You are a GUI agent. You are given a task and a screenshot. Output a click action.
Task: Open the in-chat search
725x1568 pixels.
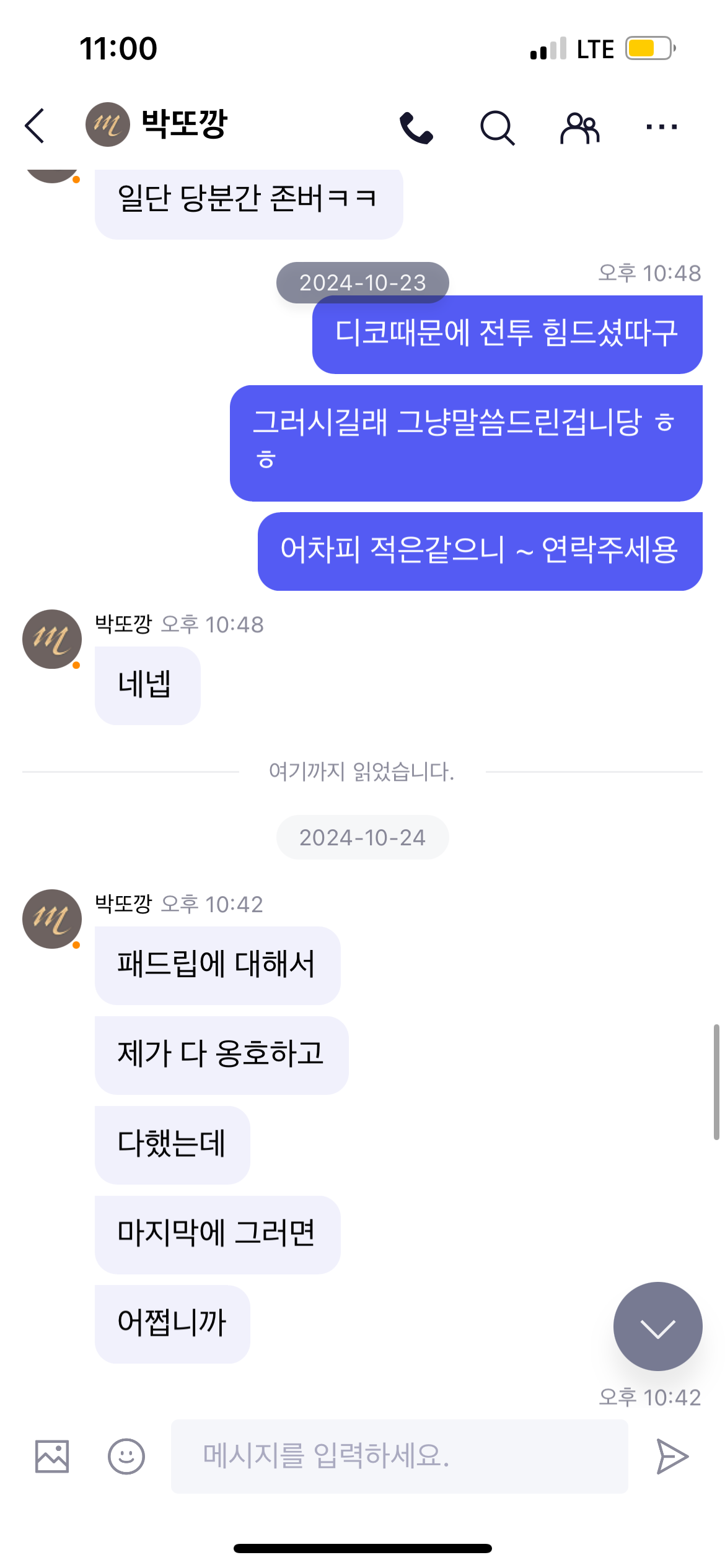tap(497, 127)
